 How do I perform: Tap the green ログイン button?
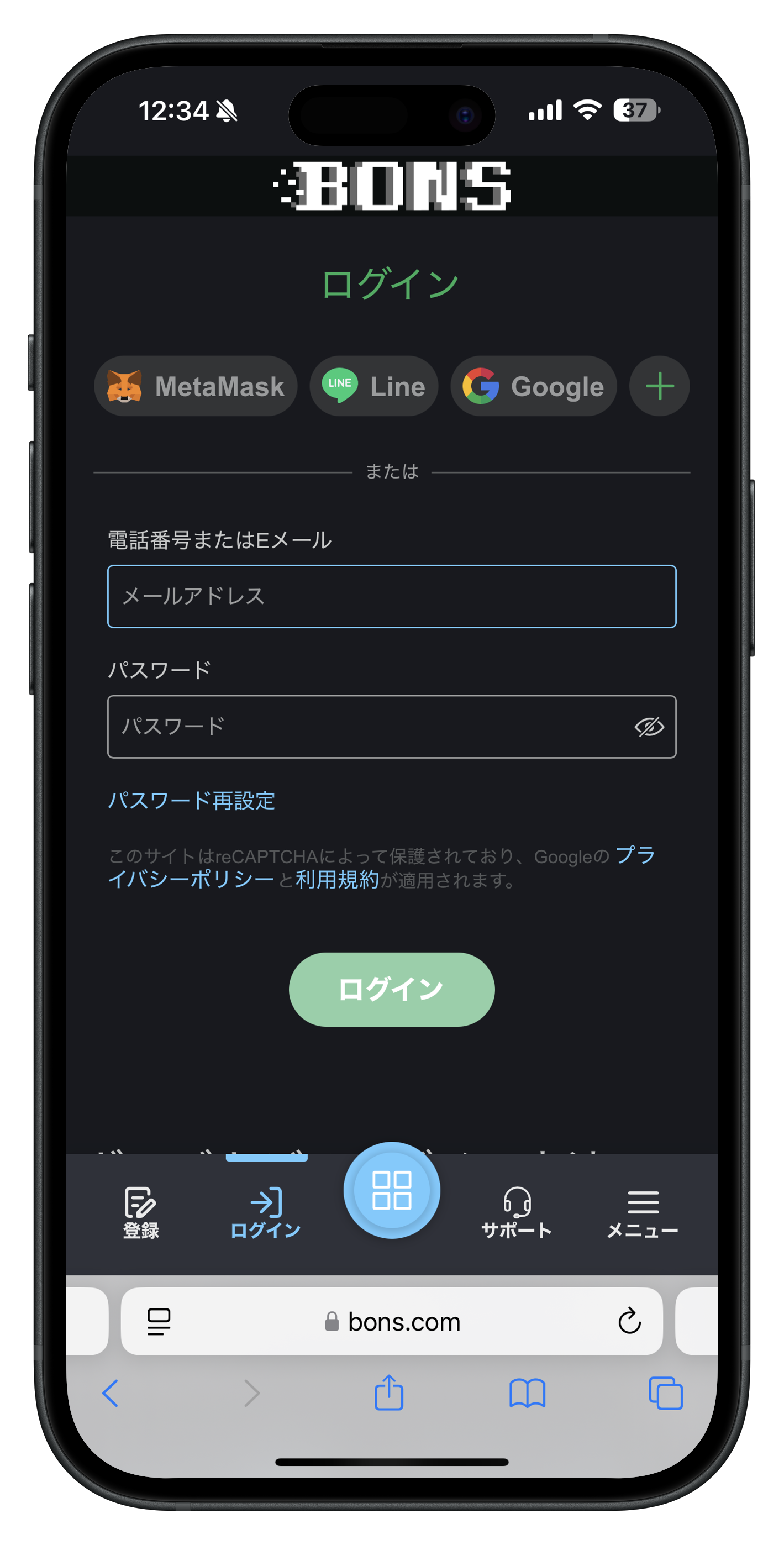(x=392, y=989)
